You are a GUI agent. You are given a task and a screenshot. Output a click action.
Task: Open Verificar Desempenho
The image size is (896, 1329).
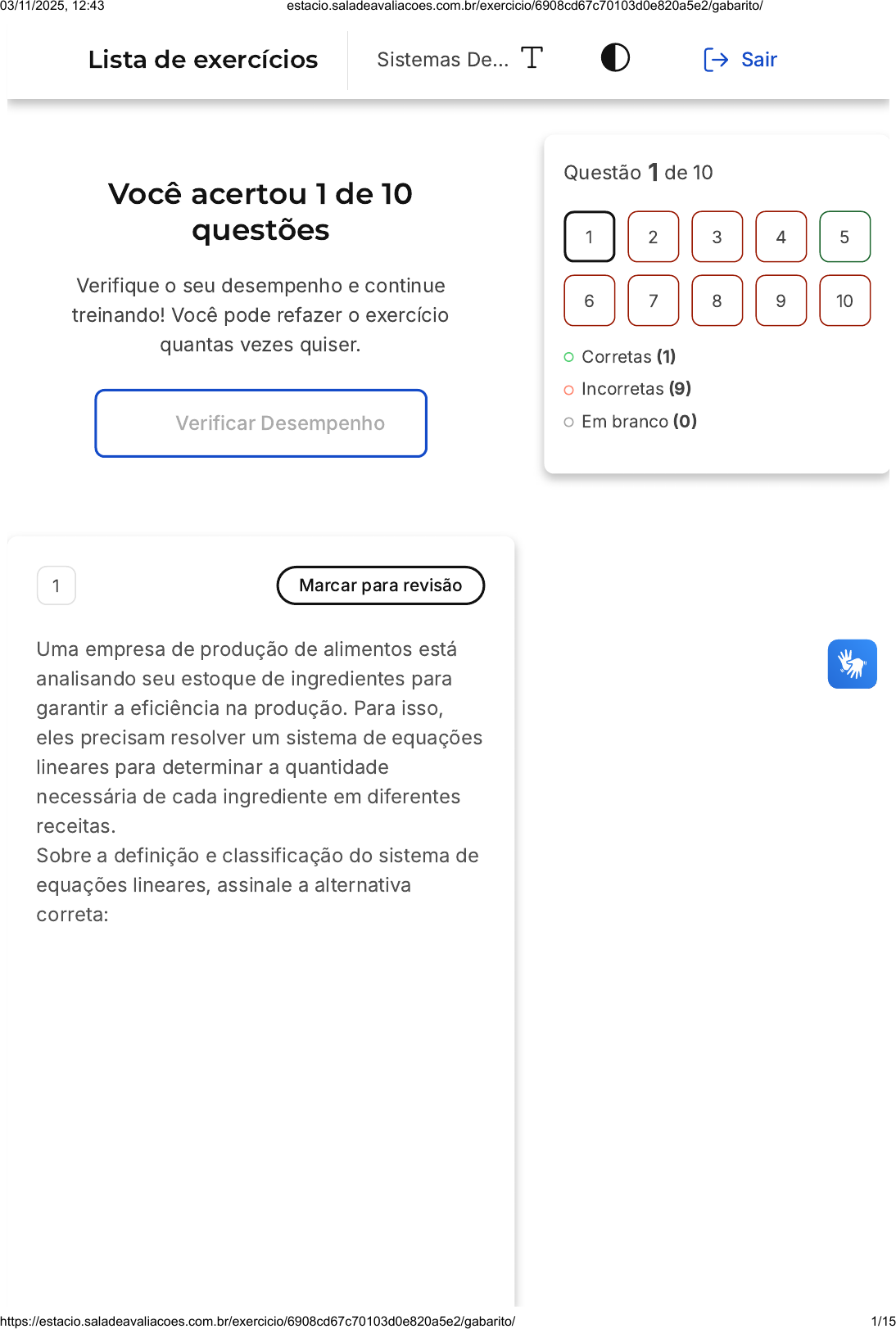[260, 423]
